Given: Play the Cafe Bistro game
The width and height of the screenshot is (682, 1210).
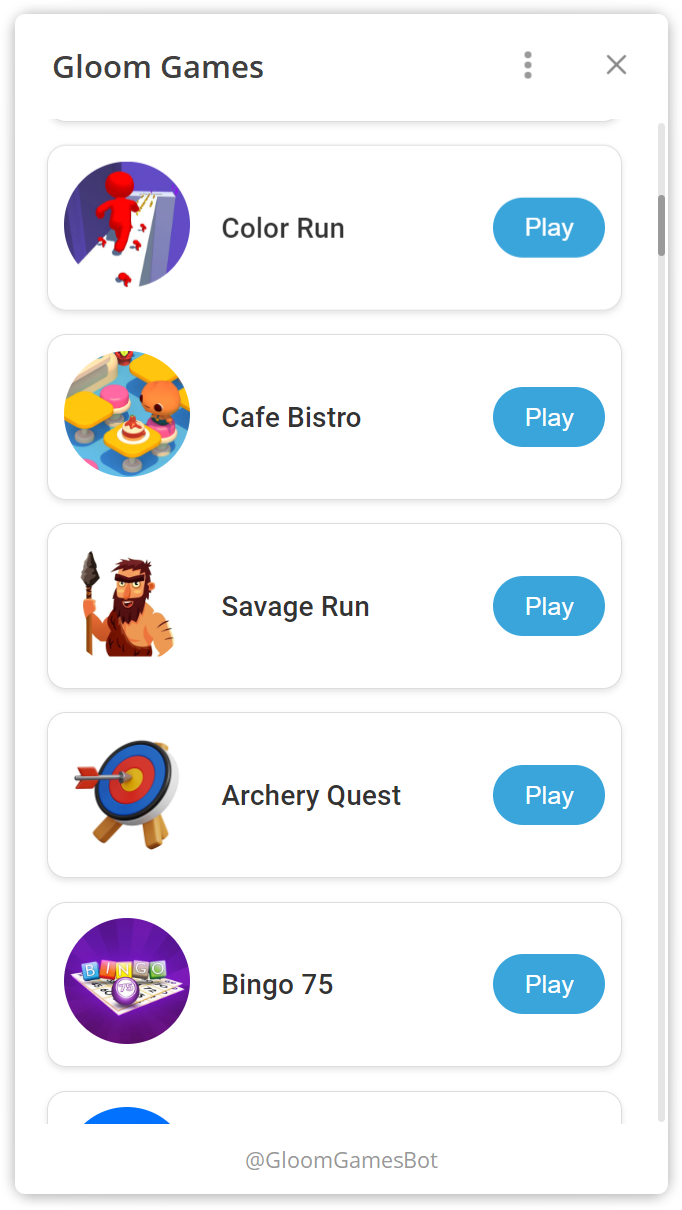Looking at the screenshot, I should tap(548, 417).
